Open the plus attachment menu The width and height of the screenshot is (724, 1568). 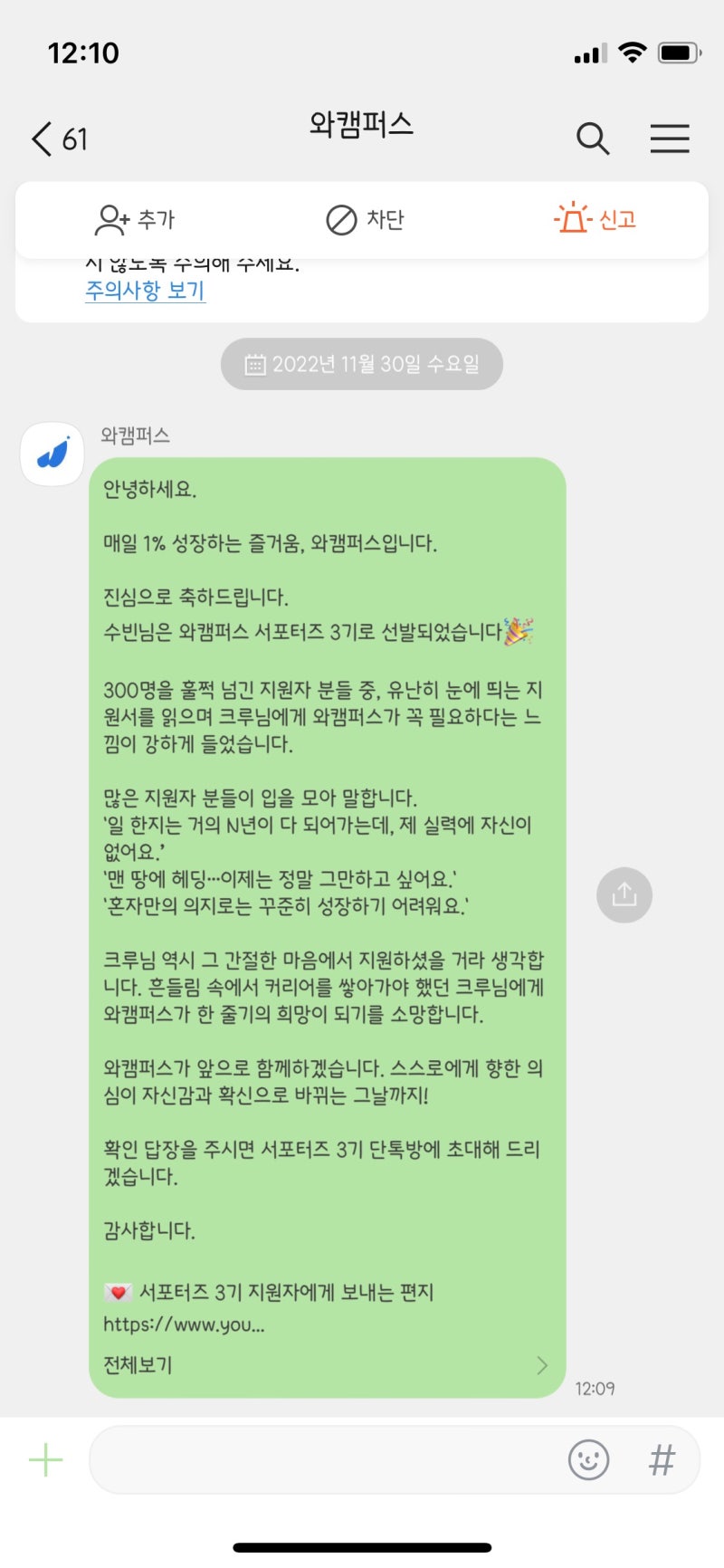[45, 1460]
